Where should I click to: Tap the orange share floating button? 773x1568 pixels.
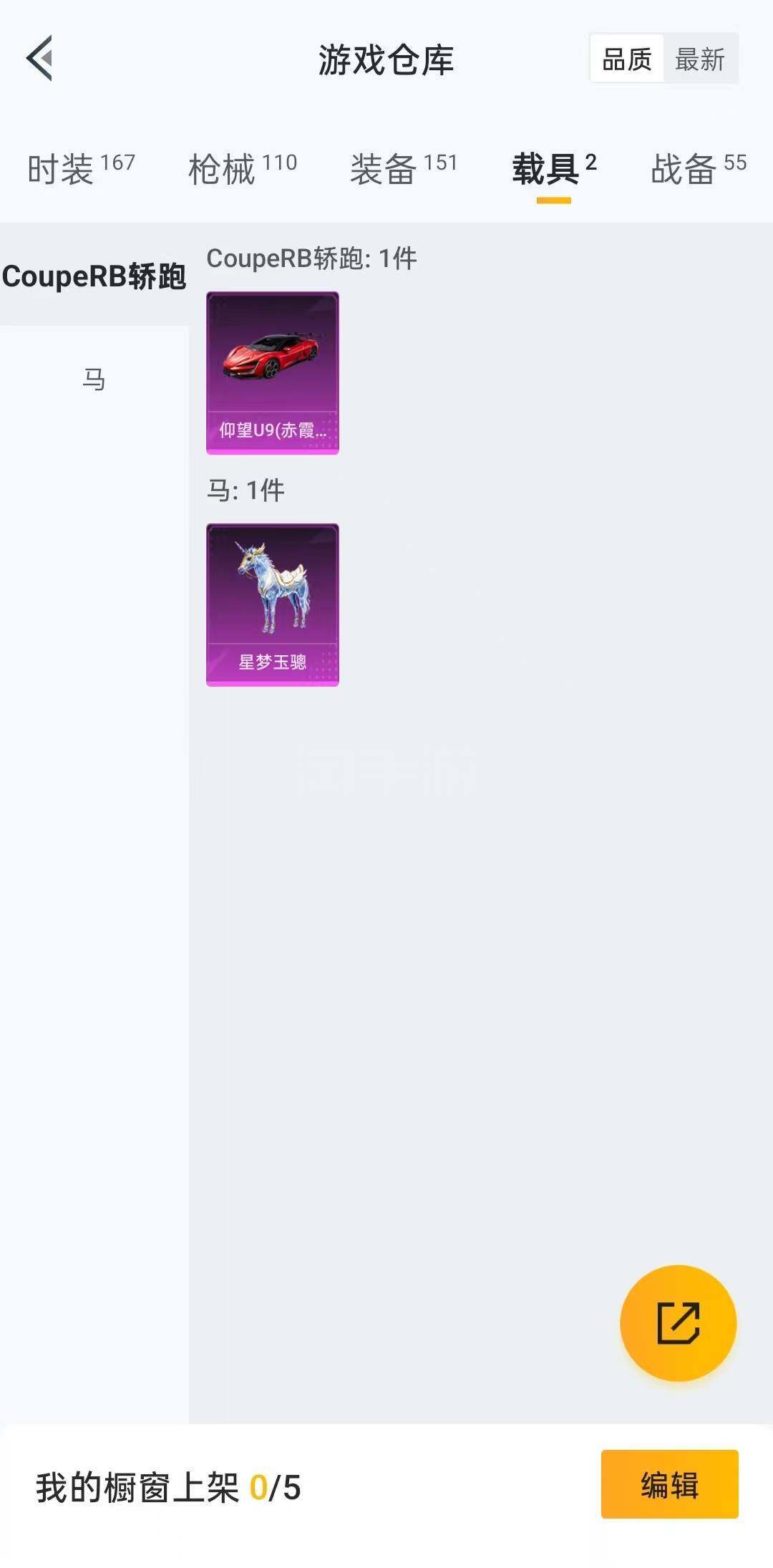(x=678, y=1322)
